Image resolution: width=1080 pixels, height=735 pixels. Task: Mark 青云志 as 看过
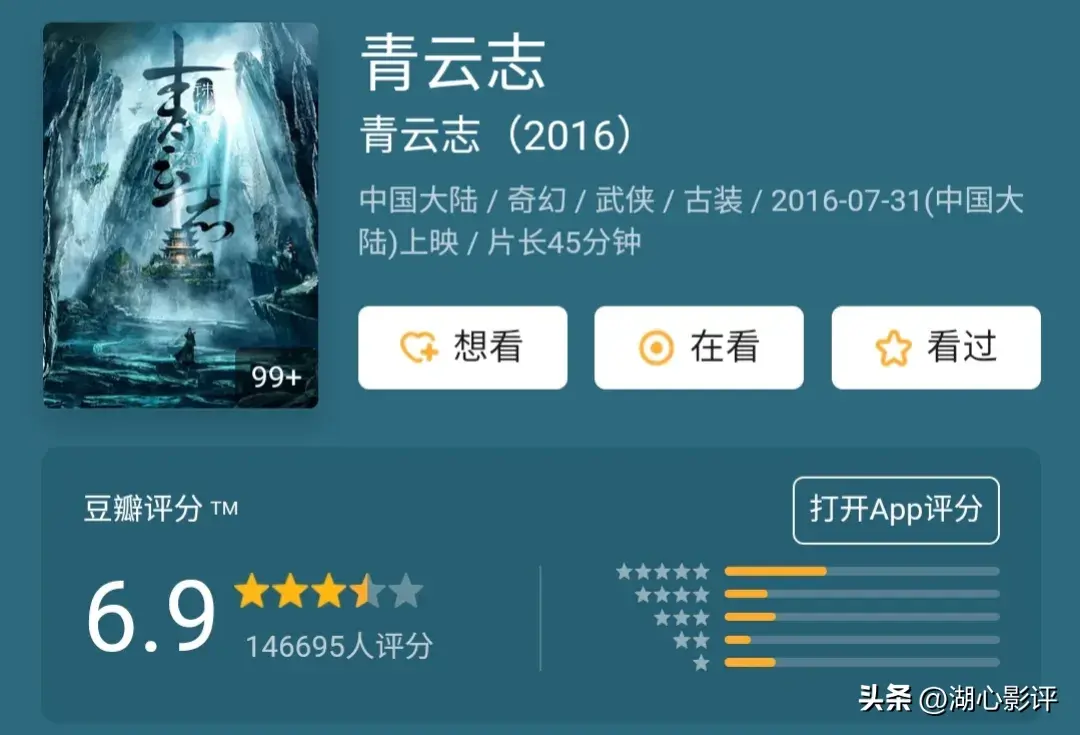935,348
